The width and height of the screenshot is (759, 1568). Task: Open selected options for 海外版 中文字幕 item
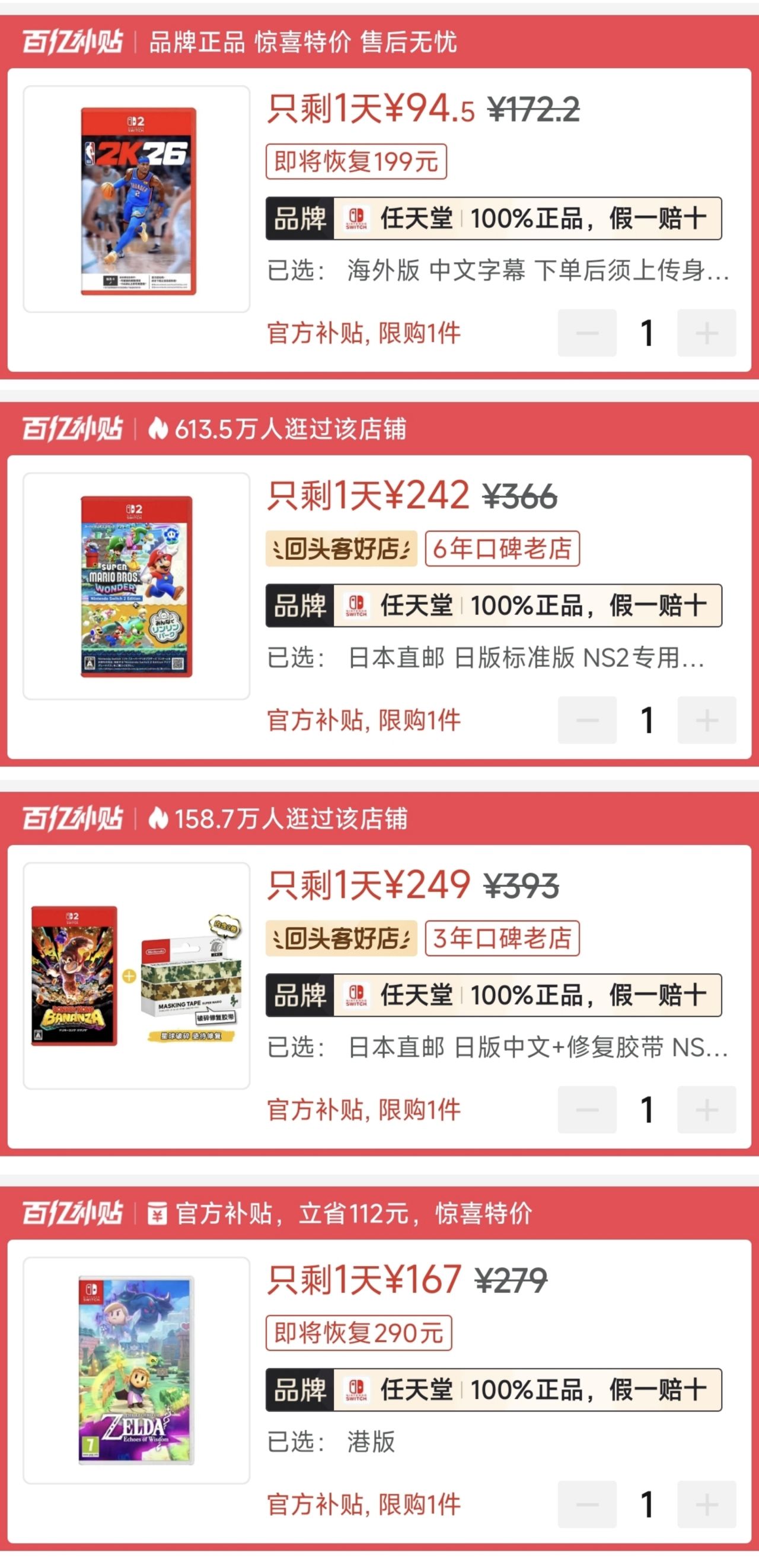[x=498, y=270]
